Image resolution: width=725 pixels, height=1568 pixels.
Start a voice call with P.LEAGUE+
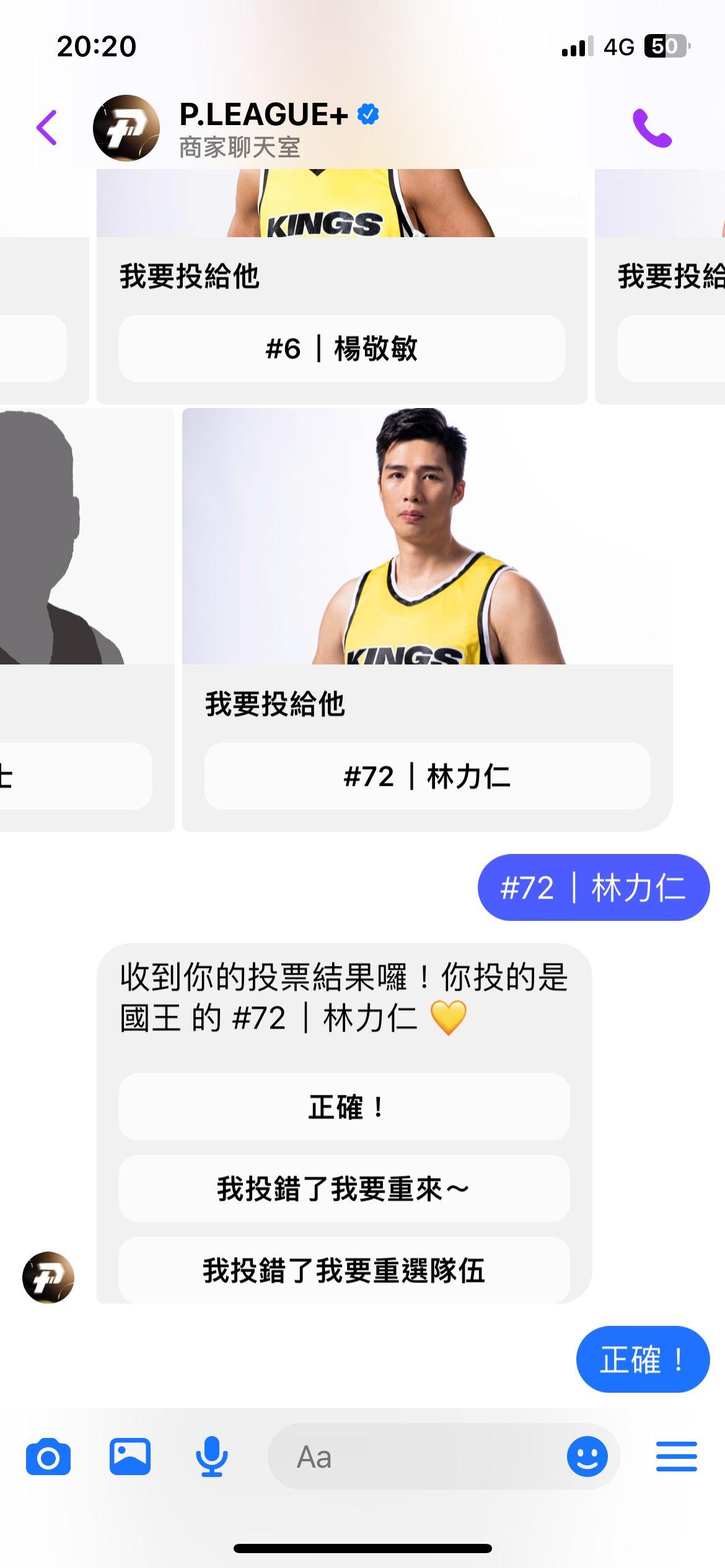(652, 128)
